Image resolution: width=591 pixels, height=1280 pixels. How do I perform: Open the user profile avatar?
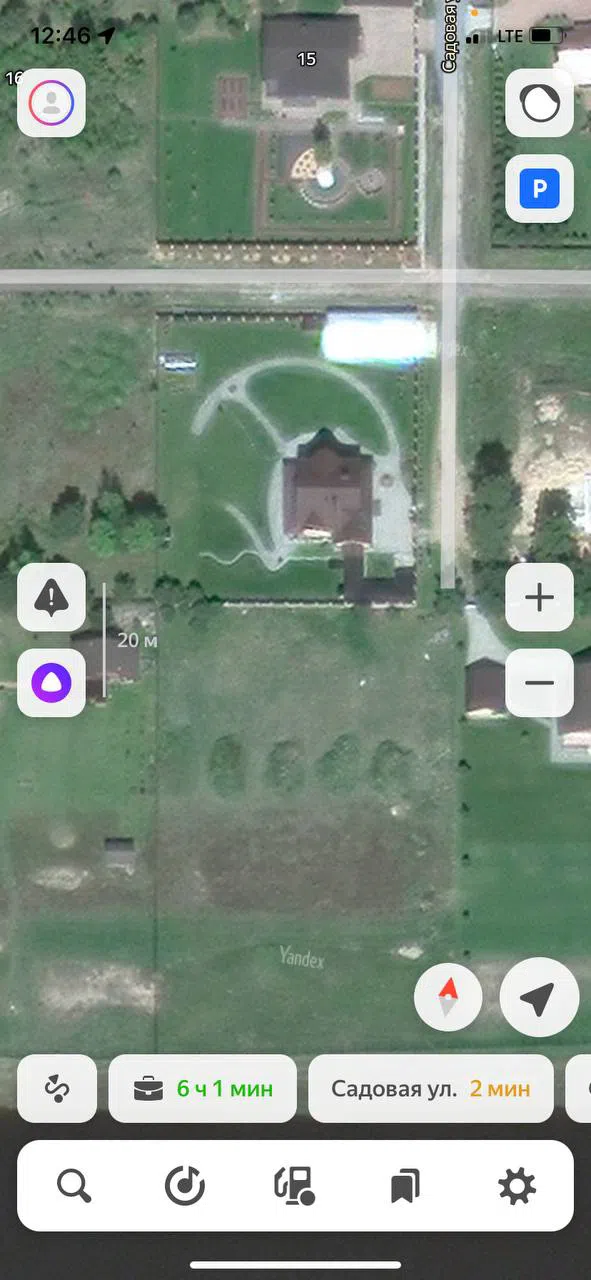[51, 103]
